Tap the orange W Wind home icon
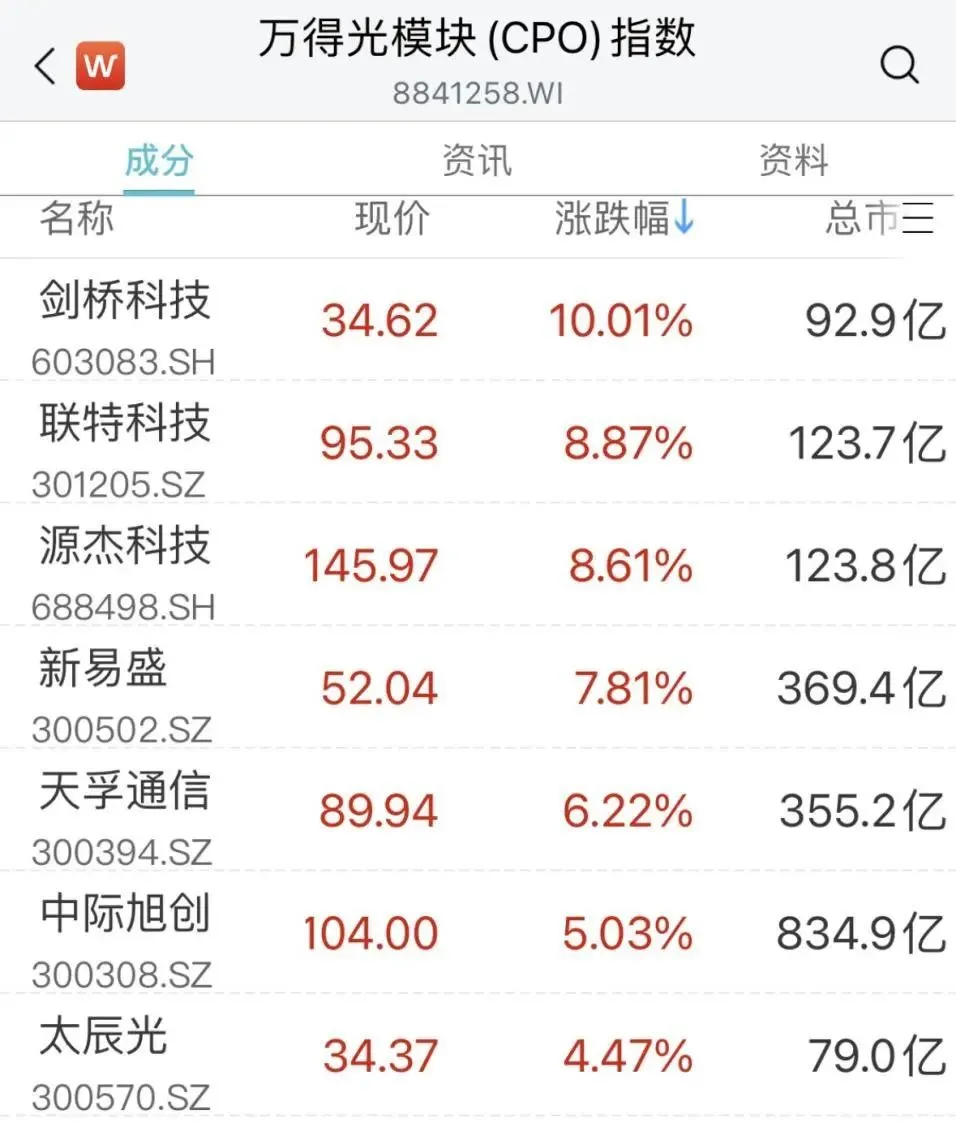The width and height of the screenshot is (956, 1123). point(100,67)
